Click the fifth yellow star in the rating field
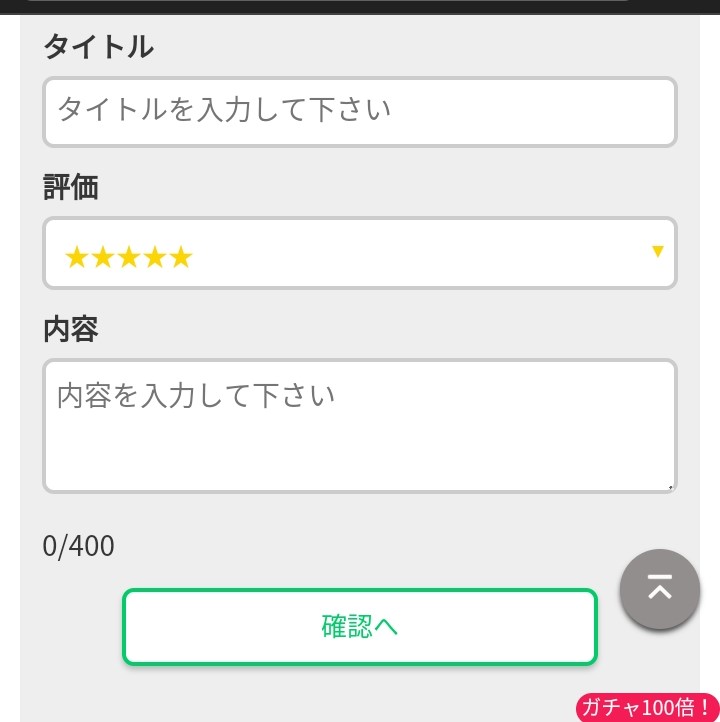The image size is (720, 722). pos(181,256)
